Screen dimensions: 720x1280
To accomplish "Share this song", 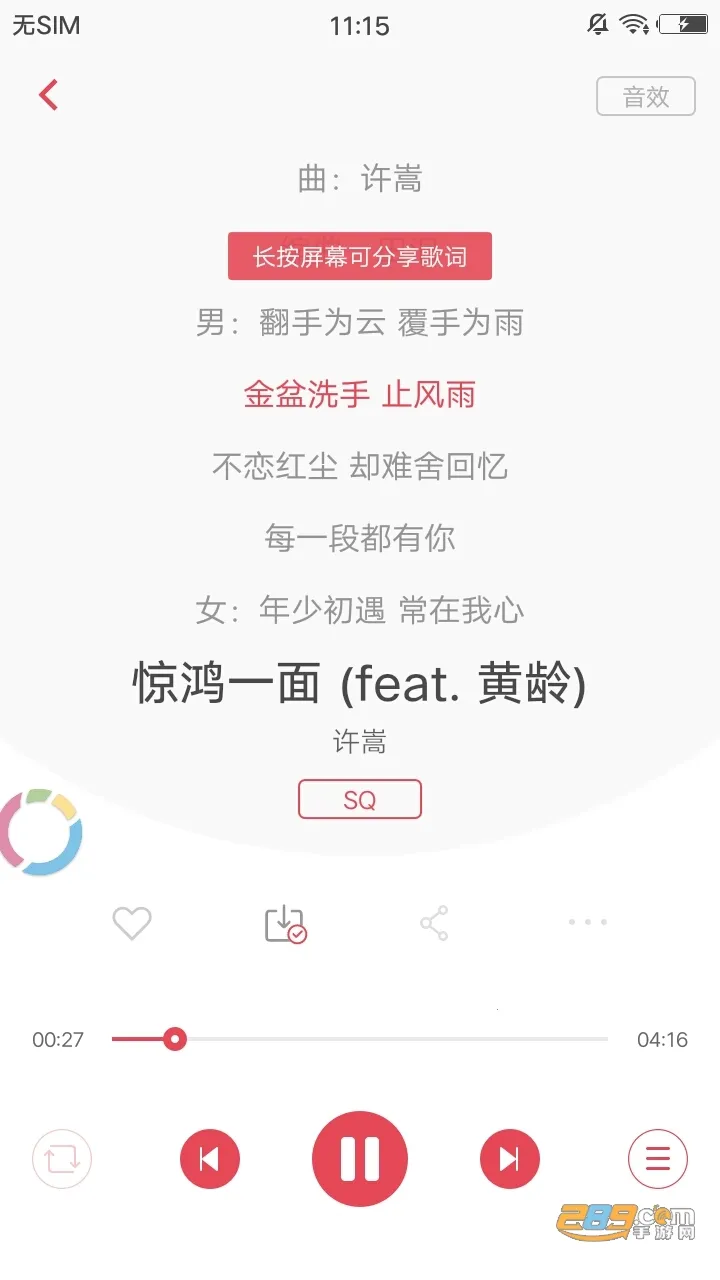I will coord(434,923).
